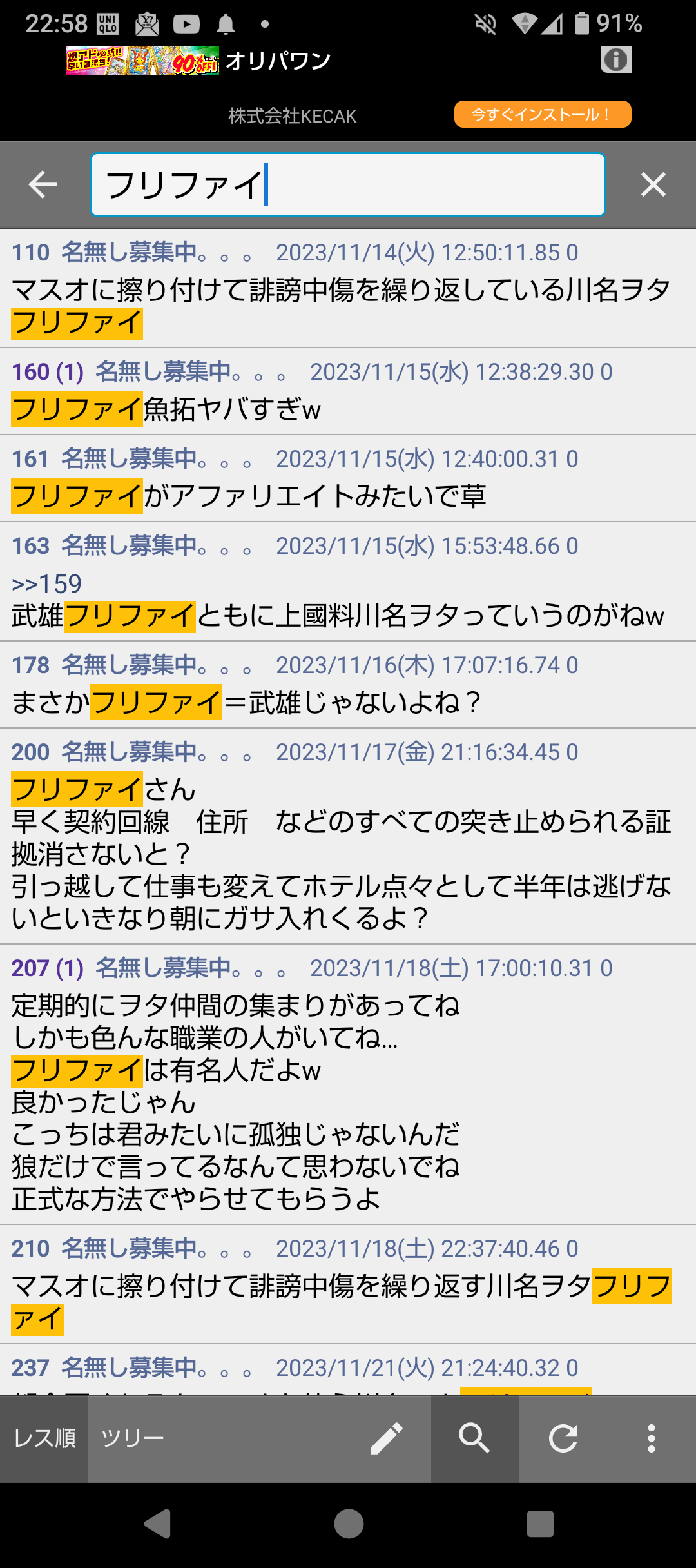This screenshot has height=1568, width=696.
Task: Install the オリパワン ad app now
Action: (542, 114)
